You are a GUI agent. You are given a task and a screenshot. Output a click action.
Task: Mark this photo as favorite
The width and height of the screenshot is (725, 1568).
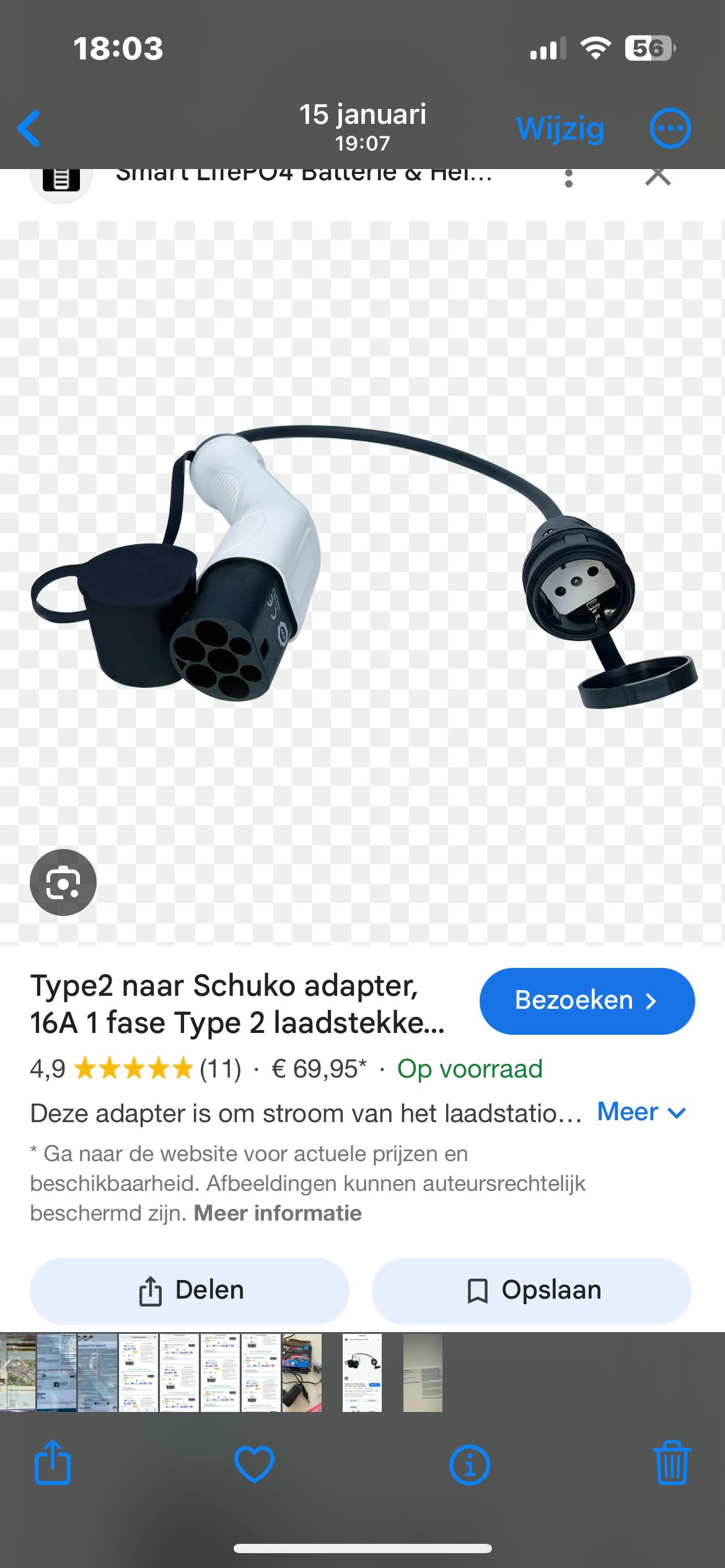tap(254, 1465)
